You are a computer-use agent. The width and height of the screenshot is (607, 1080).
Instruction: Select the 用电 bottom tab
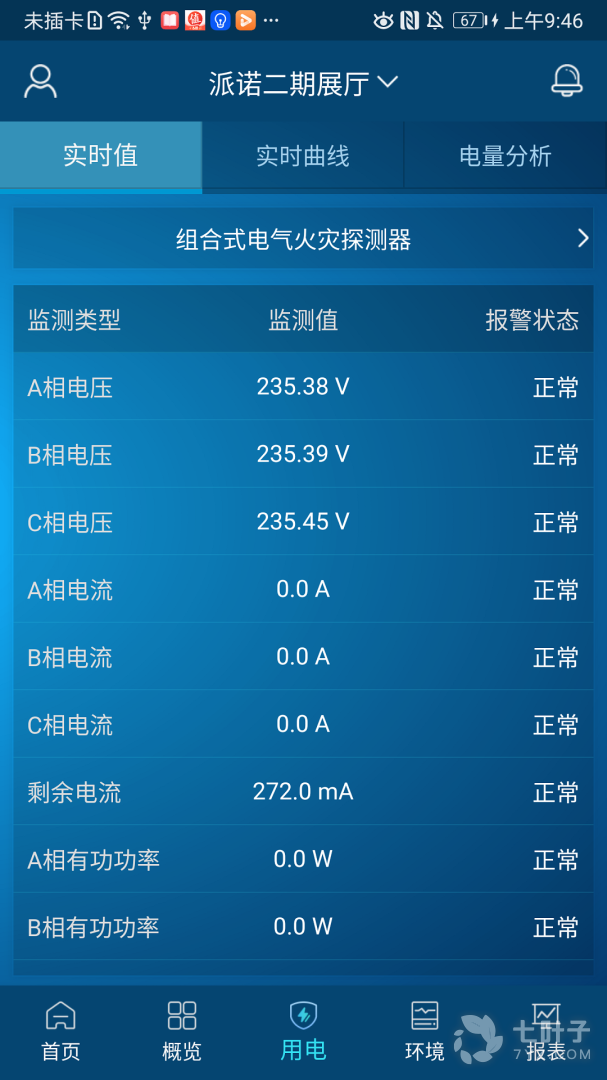[x=303, y=1031]
